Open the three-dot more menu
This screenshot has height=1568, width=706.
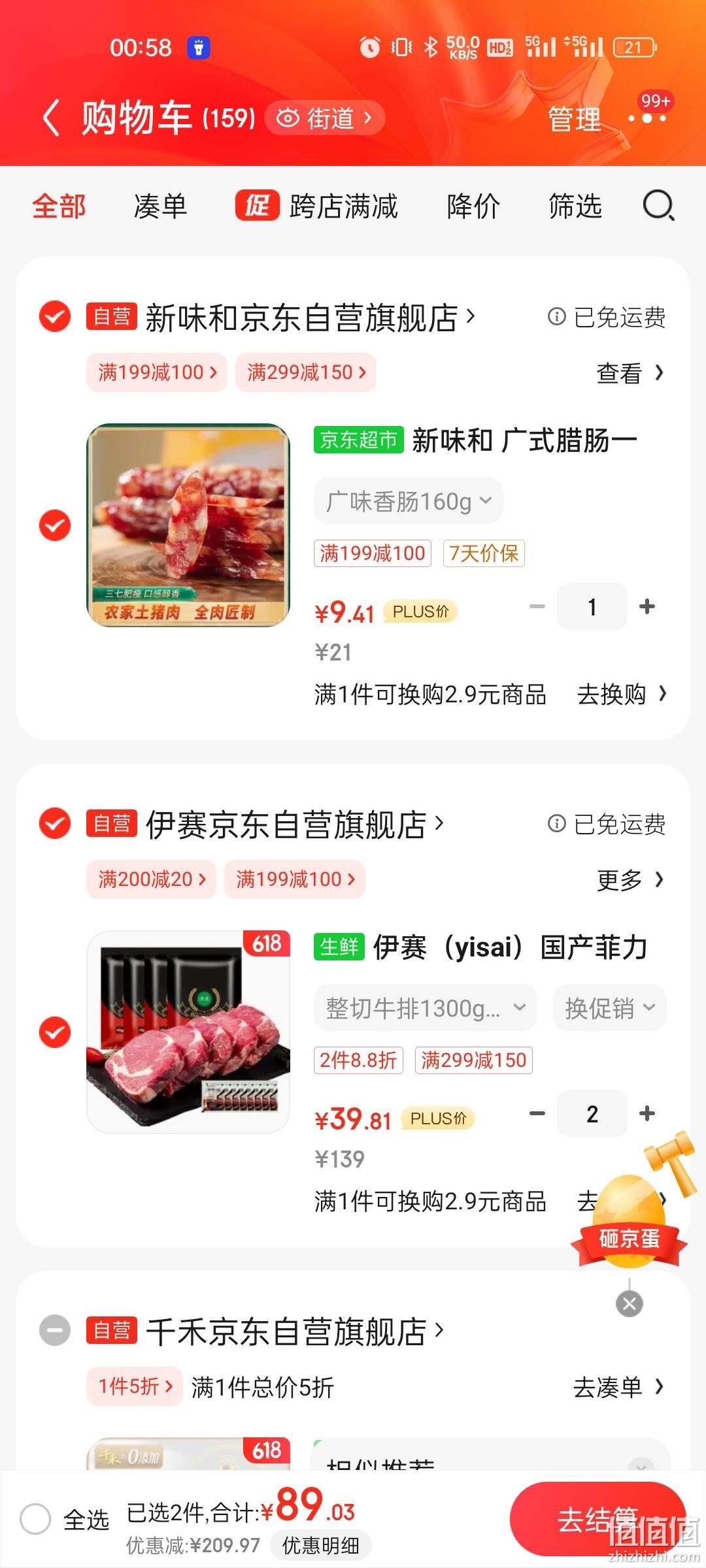tap(647, 118)
